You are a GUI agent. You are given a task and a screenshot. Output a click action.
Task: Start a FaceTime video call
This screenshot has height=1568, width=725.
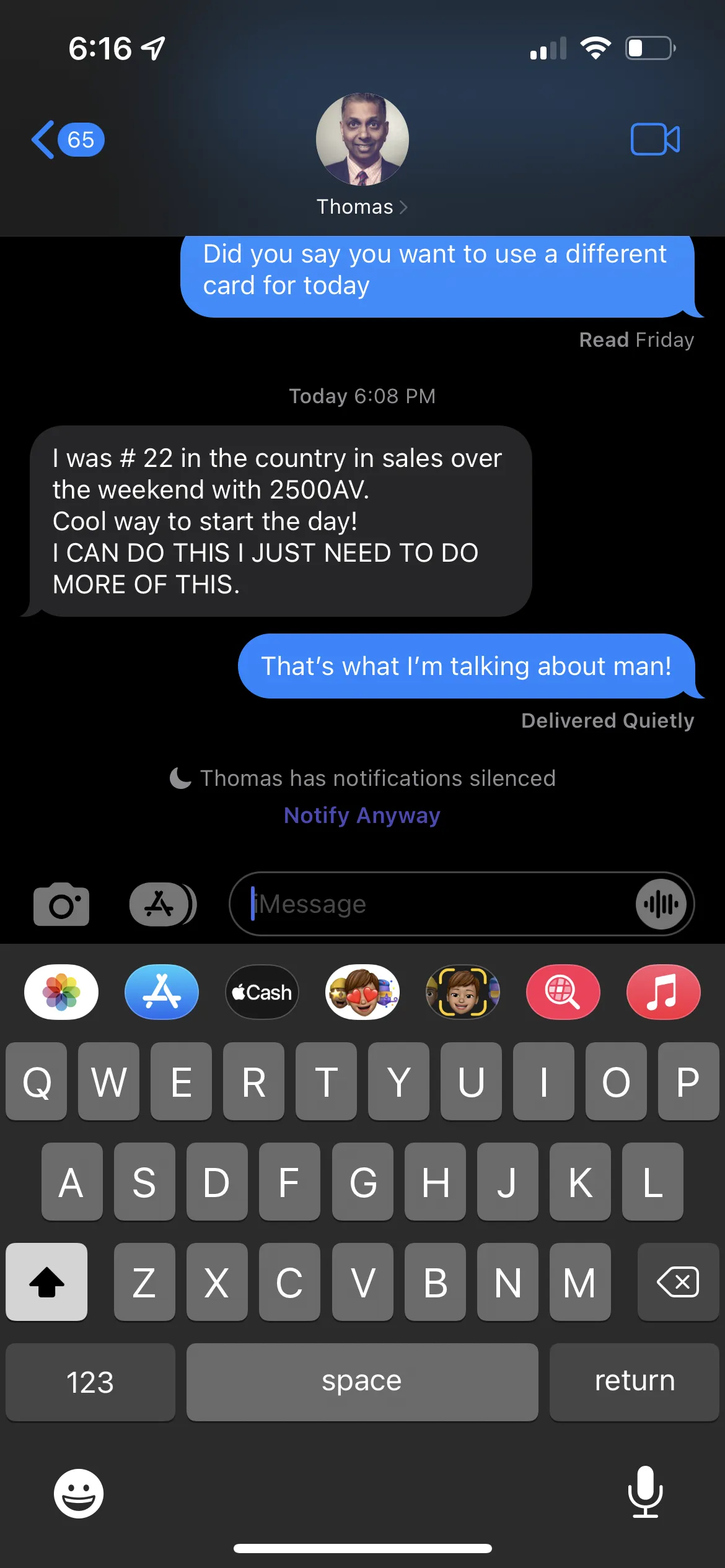[655, 139]
